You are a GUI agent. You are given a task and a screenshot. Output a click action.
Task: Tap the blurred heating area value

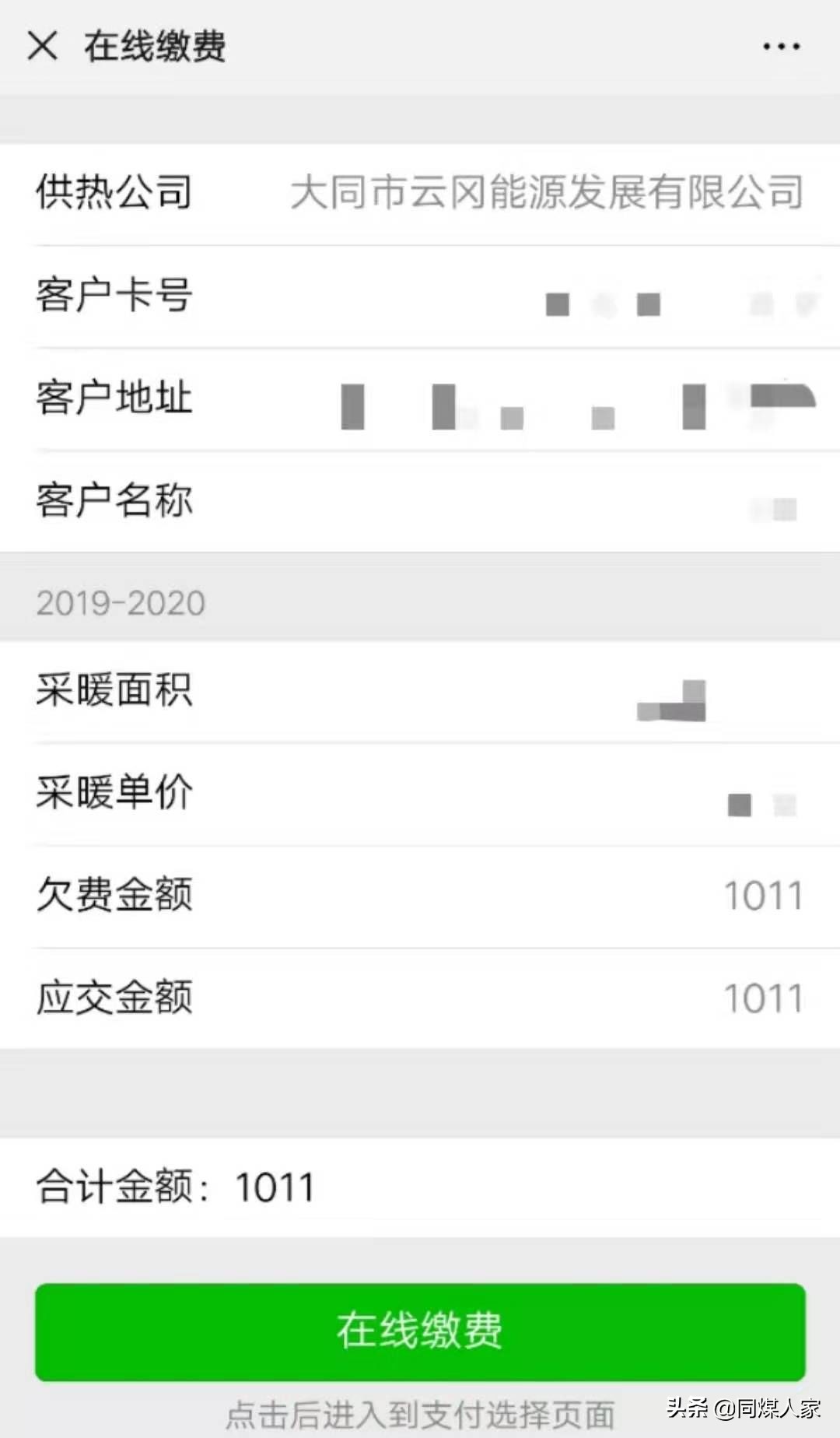click(670, 700)
